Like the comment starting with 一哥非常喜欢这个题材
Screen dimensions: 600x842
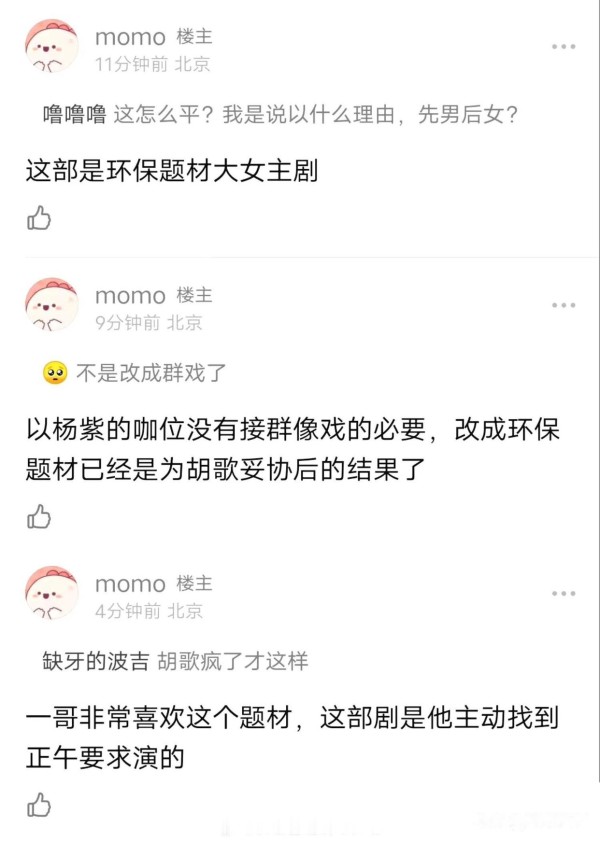(x=39, y=804)
